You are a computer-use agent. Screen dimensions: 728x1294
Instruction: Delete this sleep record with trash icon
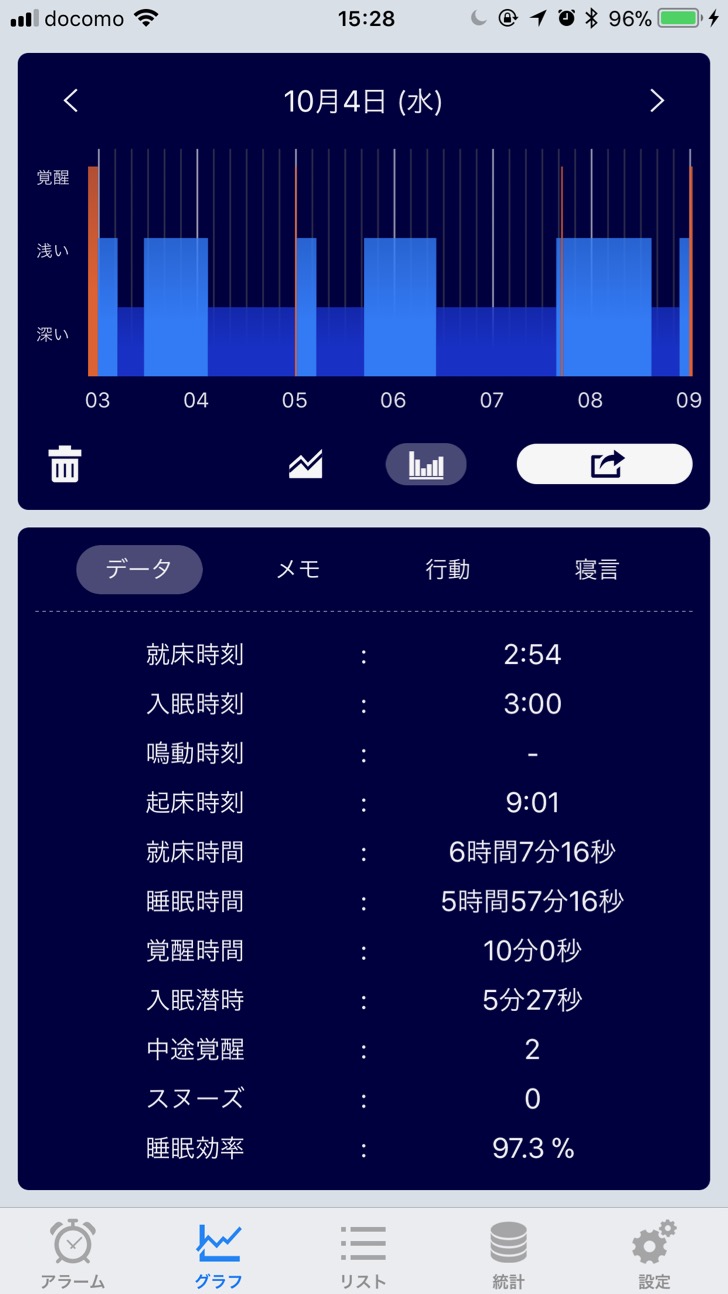65,465
